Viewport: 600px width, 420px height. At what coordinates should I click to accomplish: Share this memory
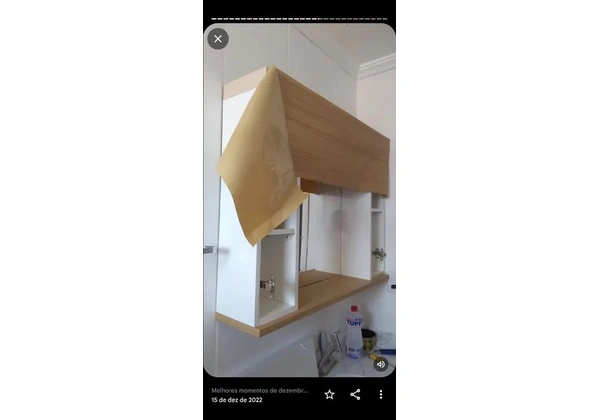point(355,394)
